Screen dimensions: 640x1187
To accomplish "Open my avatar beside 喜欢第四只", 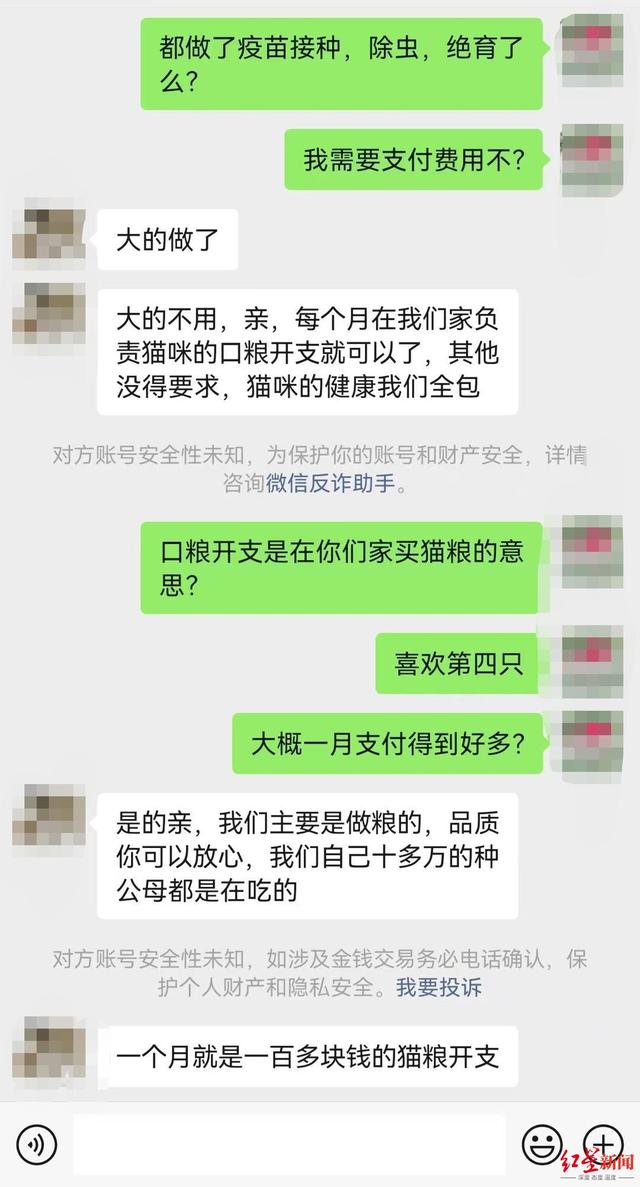I will coord(591,661).
